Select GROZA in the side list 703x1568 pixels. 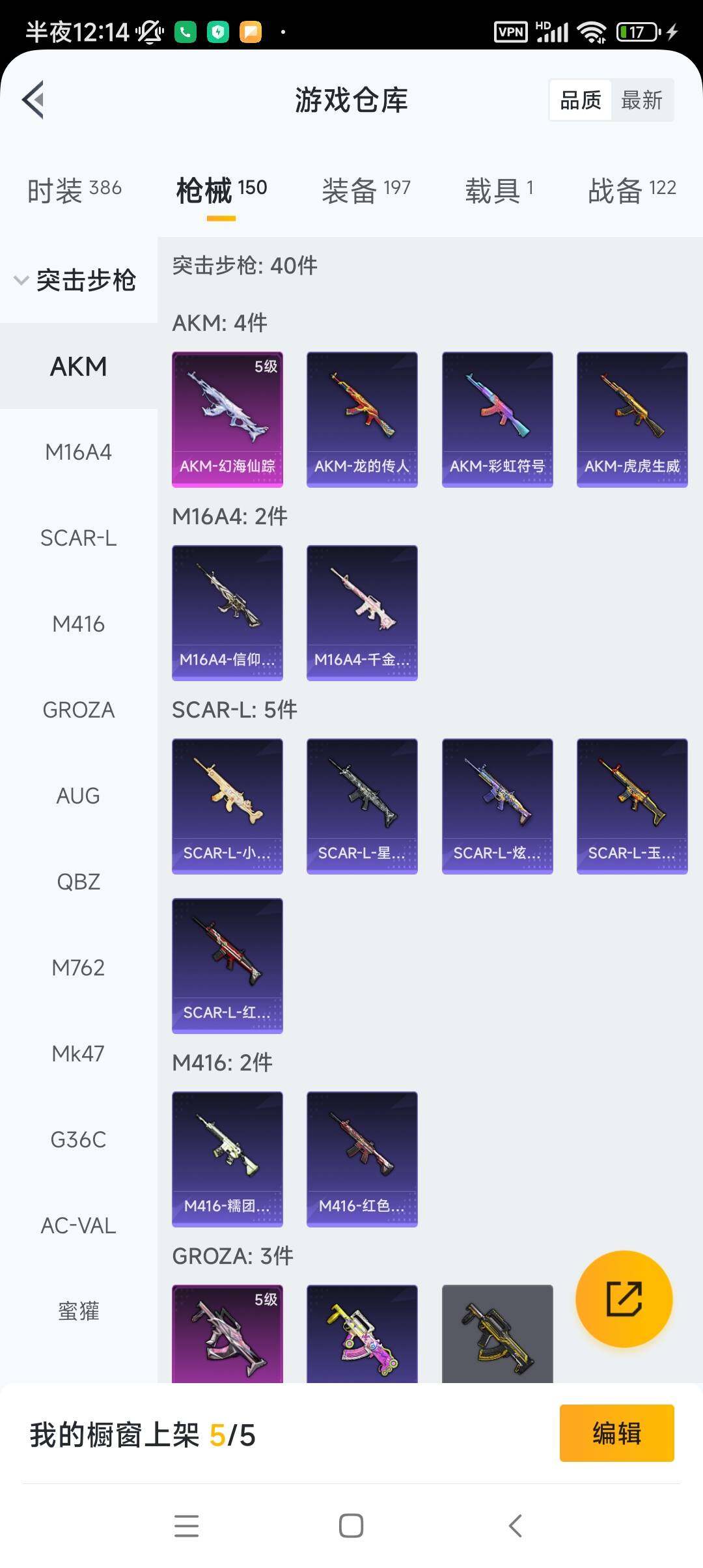click(x=78, y=710)
